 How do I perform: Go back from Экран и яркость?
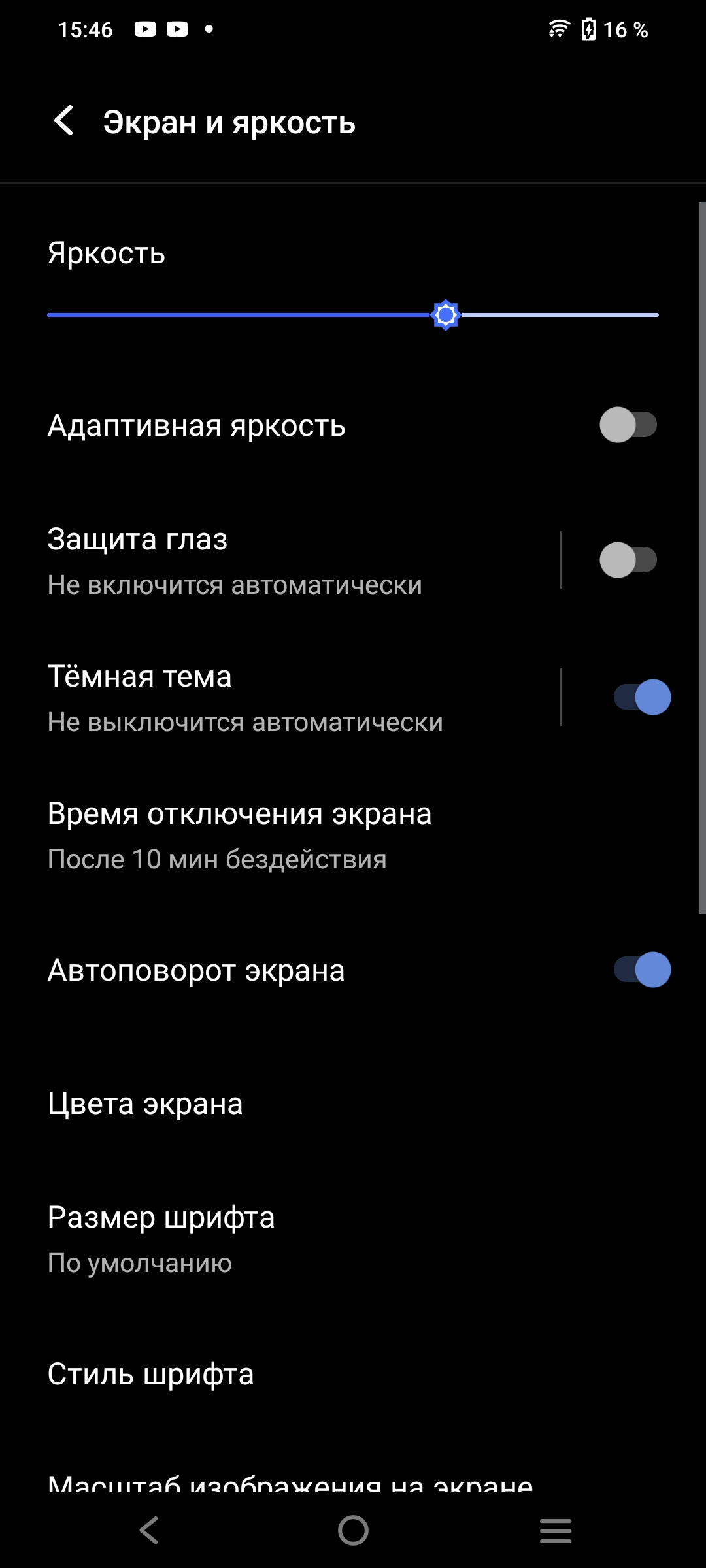point(64,122)
